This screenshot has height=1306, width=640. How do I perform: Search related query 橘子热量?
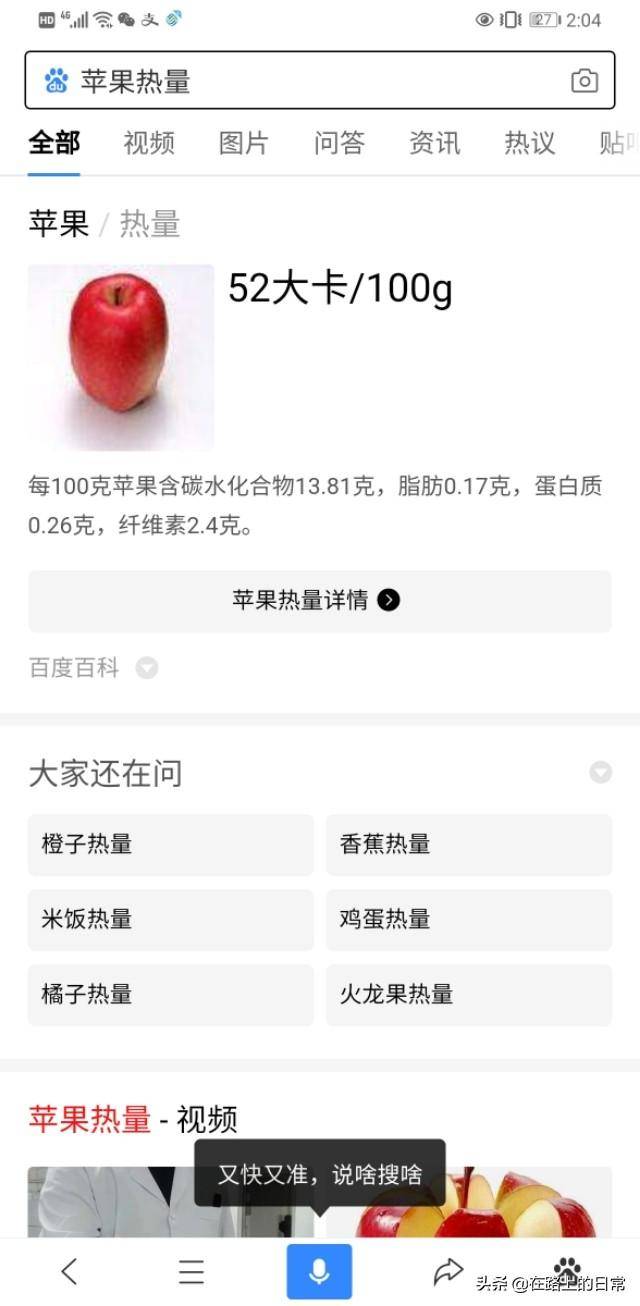pos(171,994)
